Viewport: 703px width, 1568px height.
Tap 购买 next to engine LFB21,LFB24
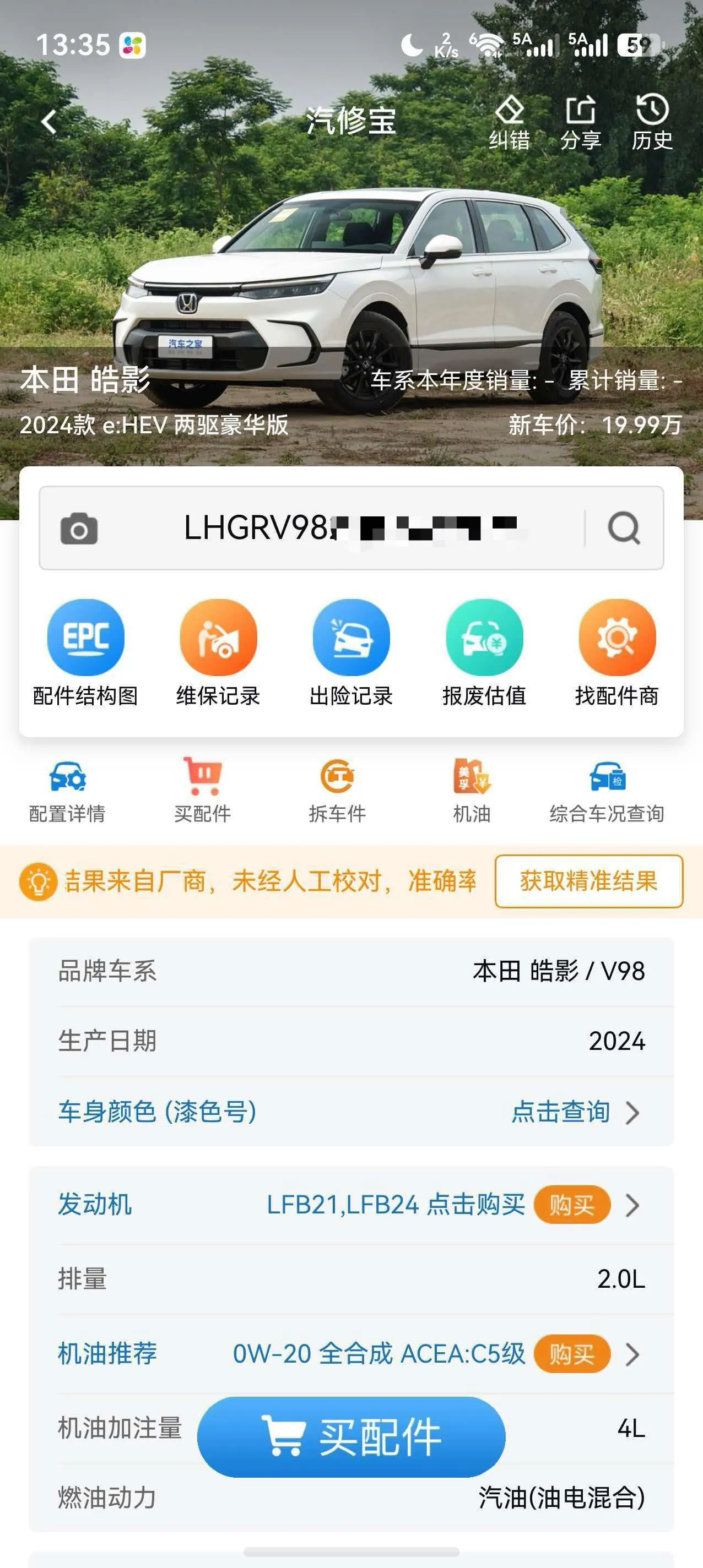(571, 1204)
